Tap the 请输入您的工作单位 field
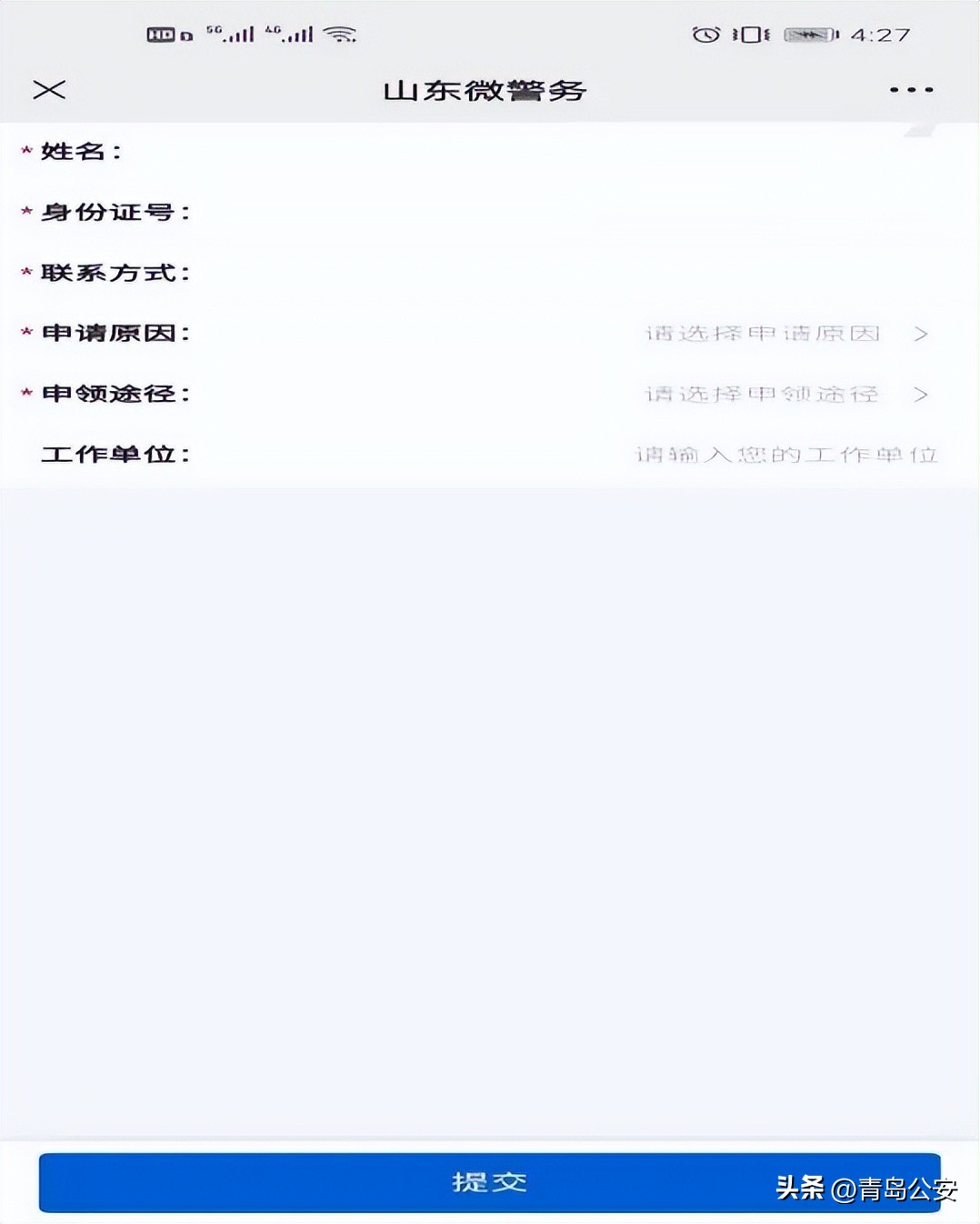 tap(785, 454)
